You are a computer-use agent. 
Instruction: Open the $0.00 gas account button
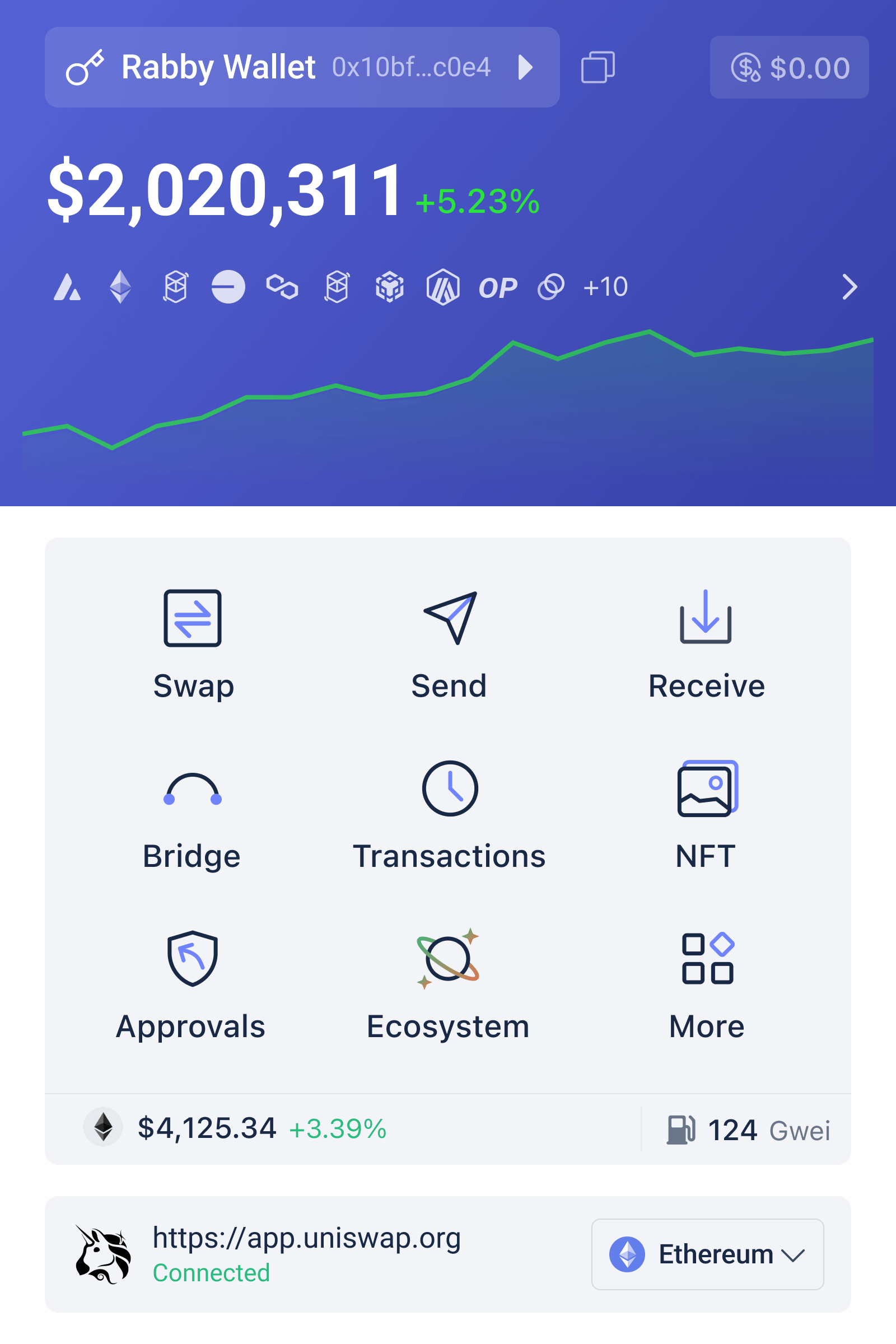(x=789, y=67)
